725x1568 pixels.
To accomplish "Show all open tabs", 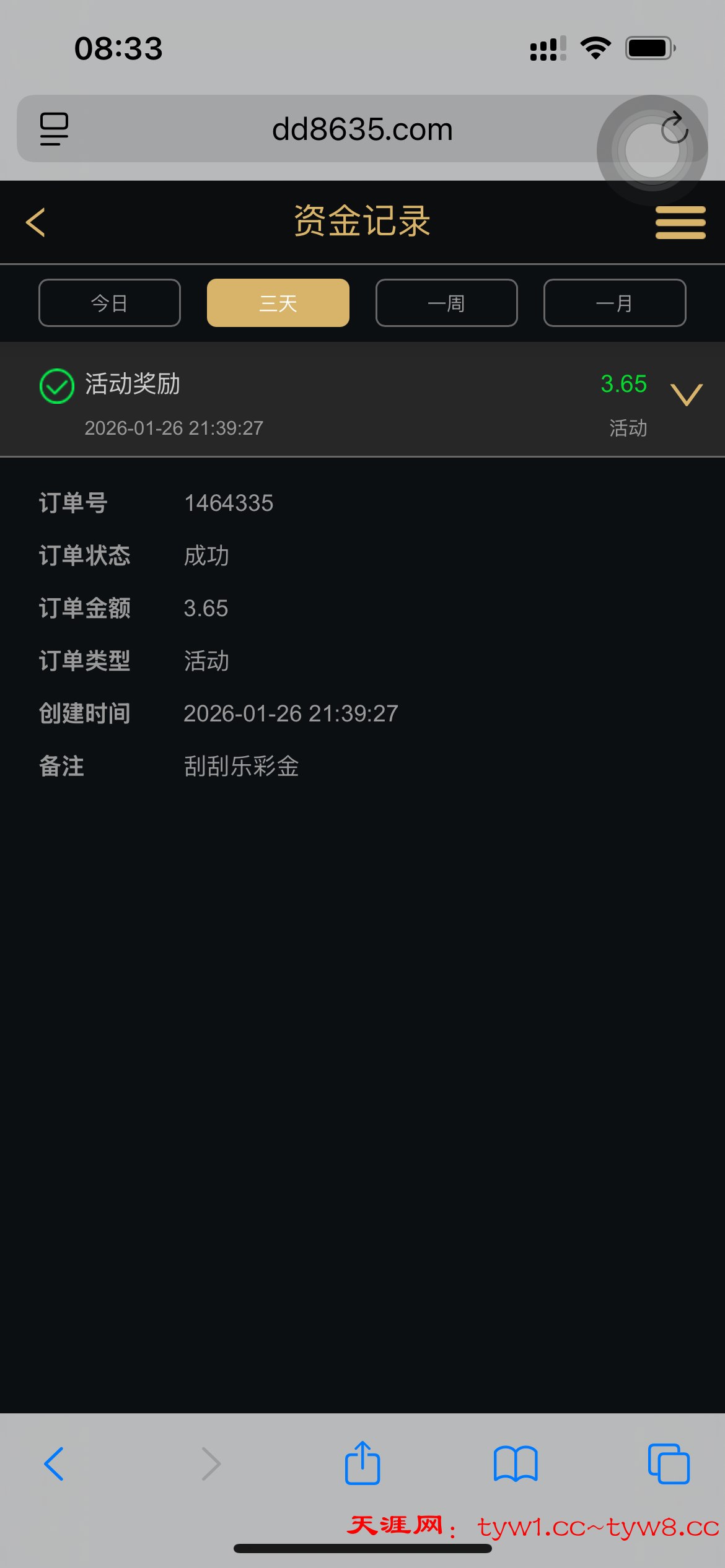I will click(x=668, y=1464).
